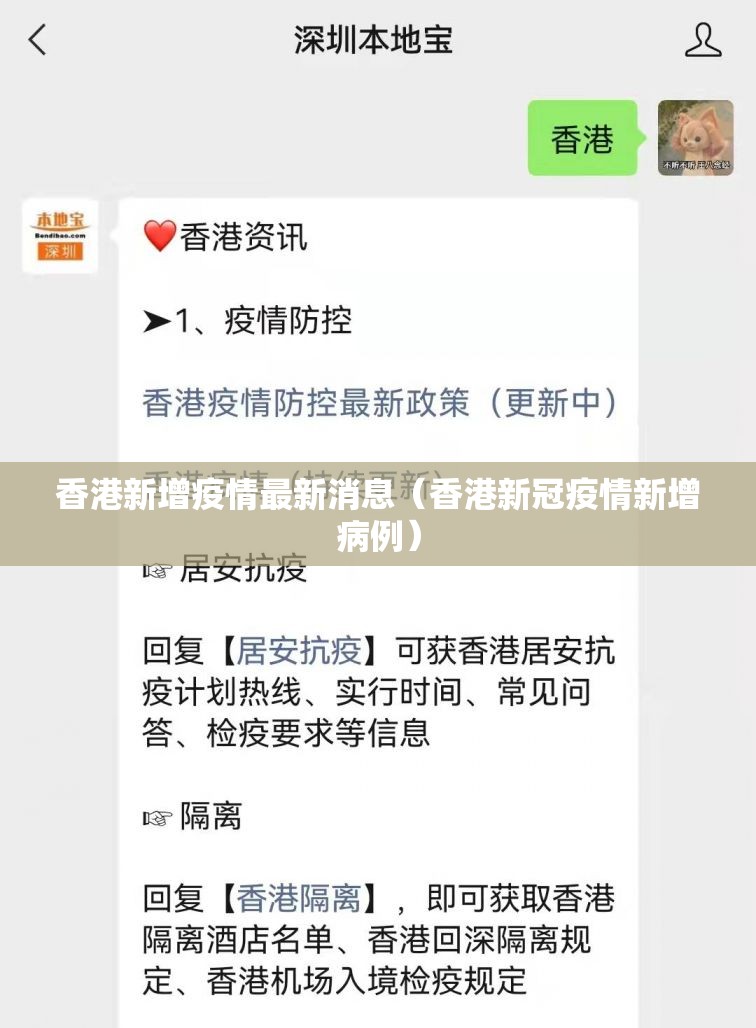This screenshot has height=1028, width=756.
Task: Go back from the 深圳本地宝 chat
Action: (x=37, y=41)
